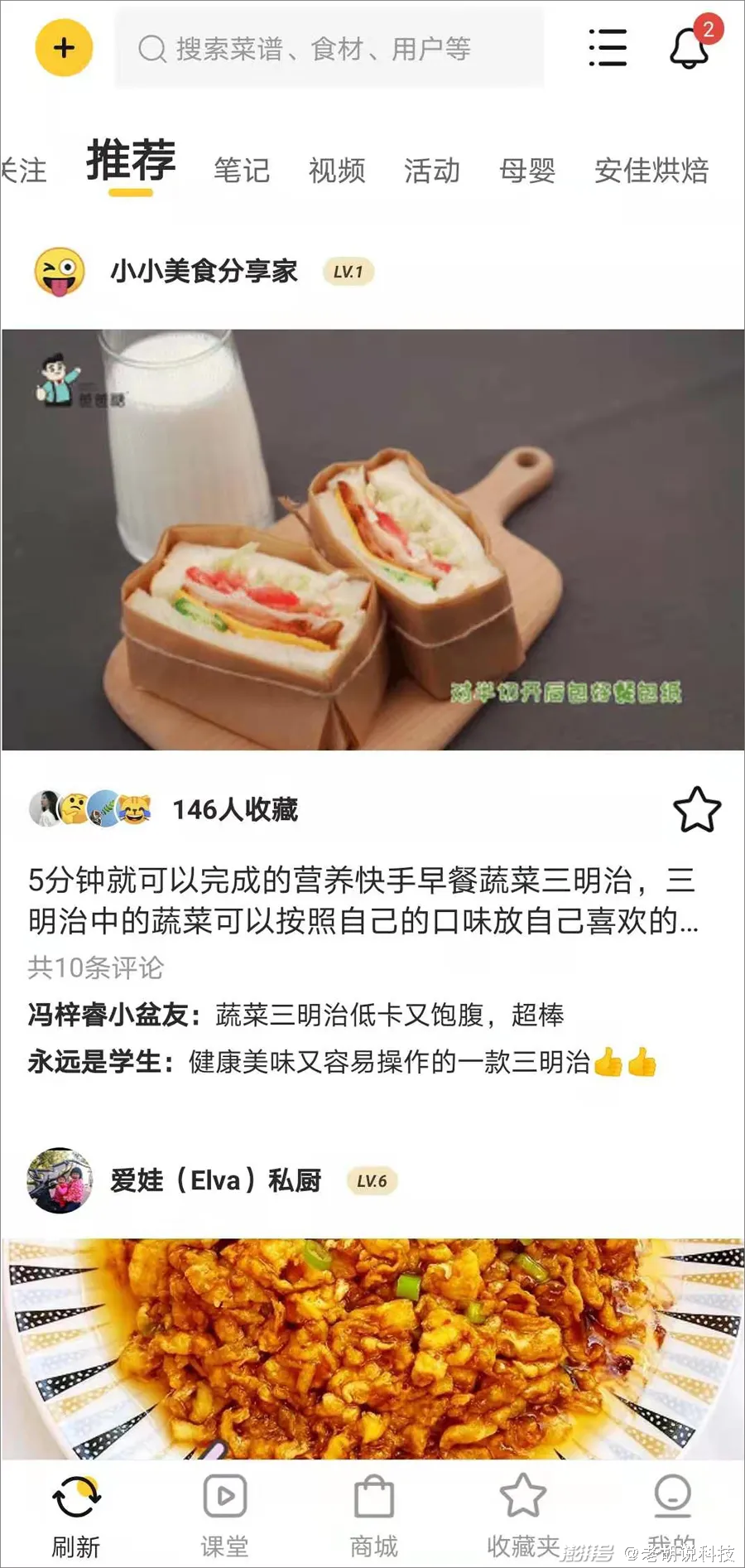Image resolution: width=745 pixels, height=1568 pixels.
Task: Switch to the 笔记 tab
Action: (x=242, y=171)
